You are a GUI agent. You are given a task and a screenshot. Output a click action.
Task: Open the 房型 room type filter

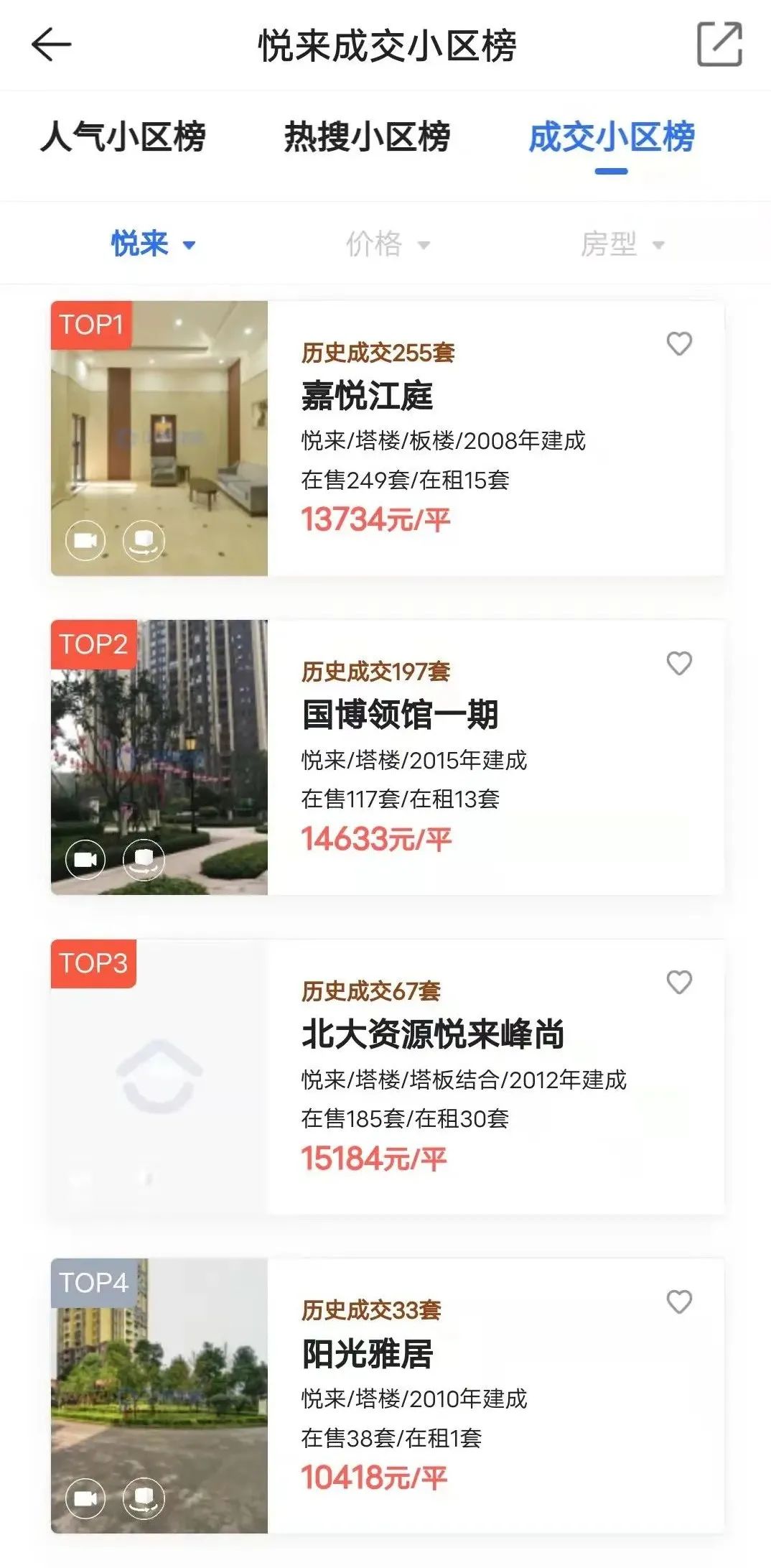(x=622, y=243)
